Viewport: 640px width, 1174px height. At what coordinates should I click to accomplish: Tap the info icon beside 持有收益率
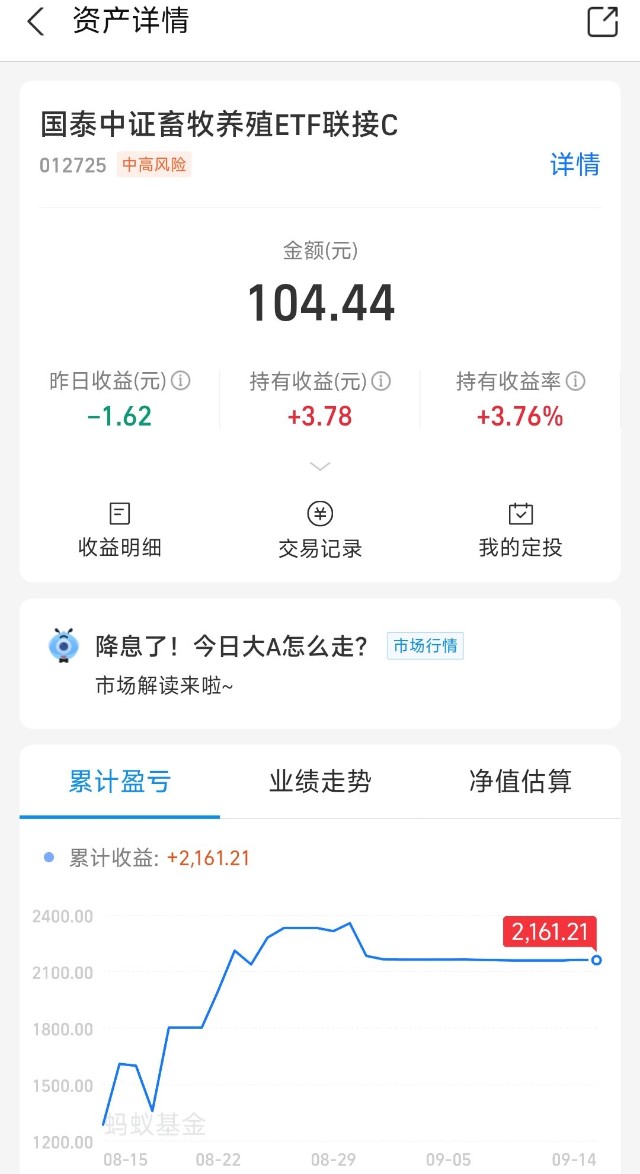576,382
